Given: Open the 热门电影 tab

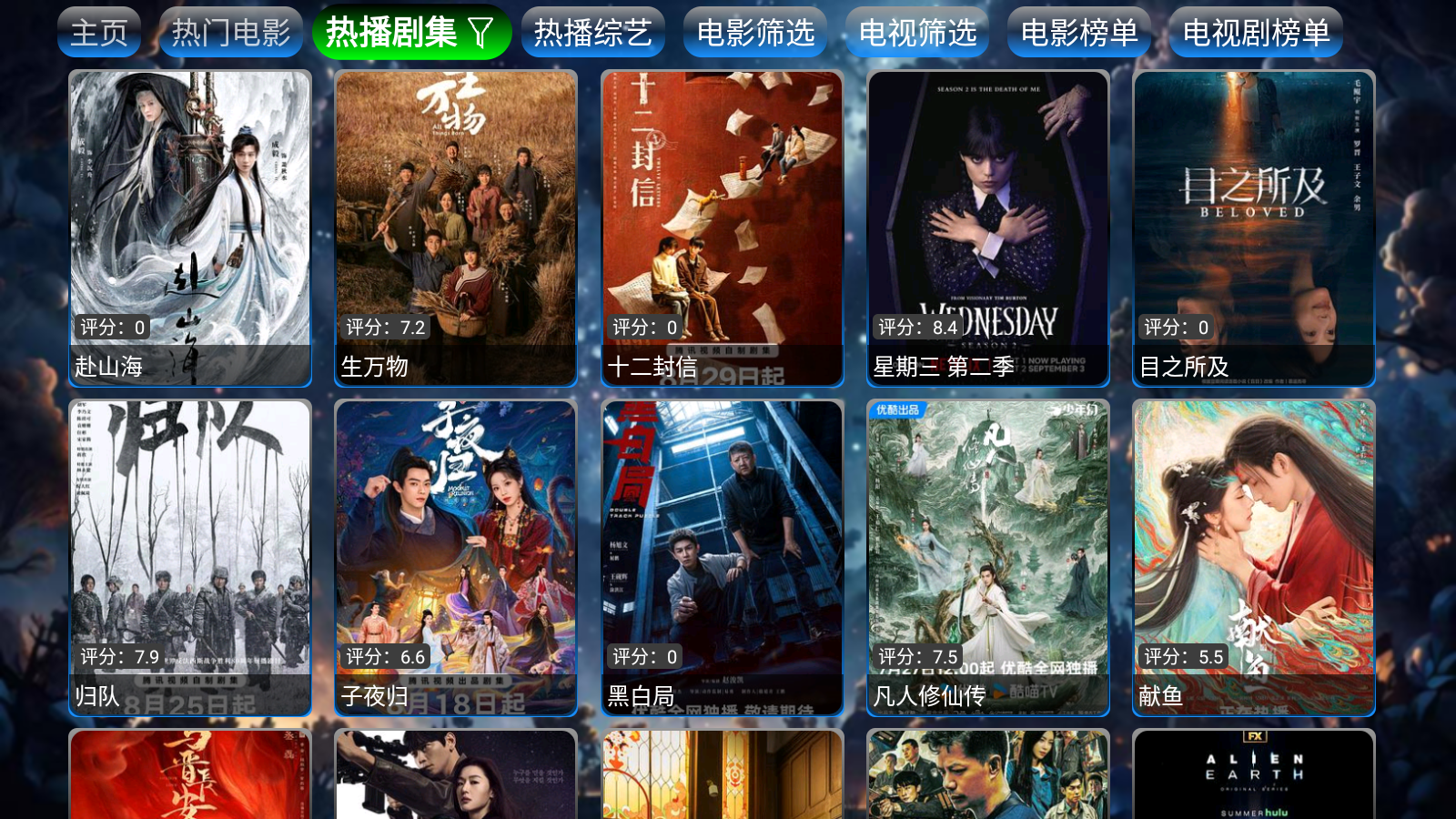Looking at the screenshot, I should click(x=231, y=33).
